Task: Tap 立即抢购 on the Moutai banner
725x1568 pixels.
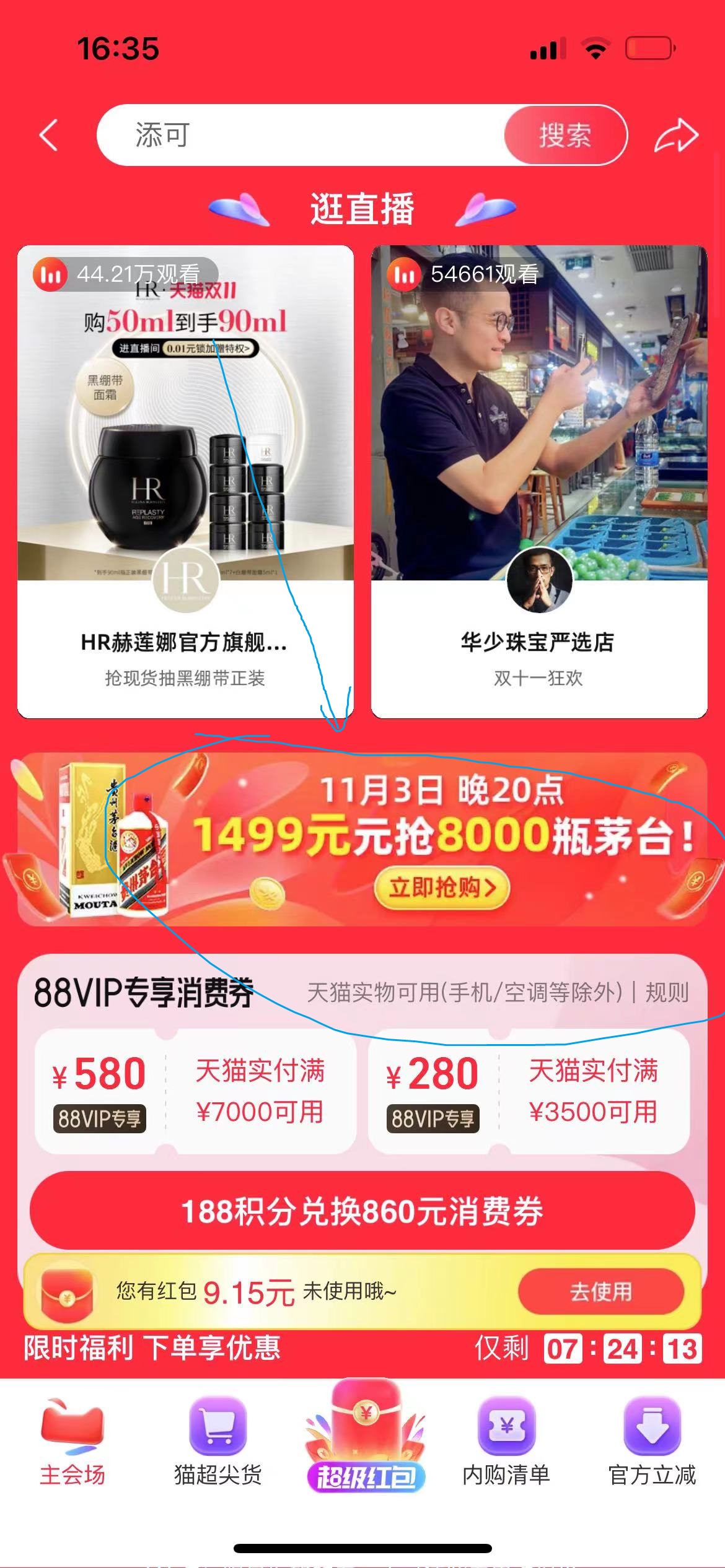Action: coord(442,887)
